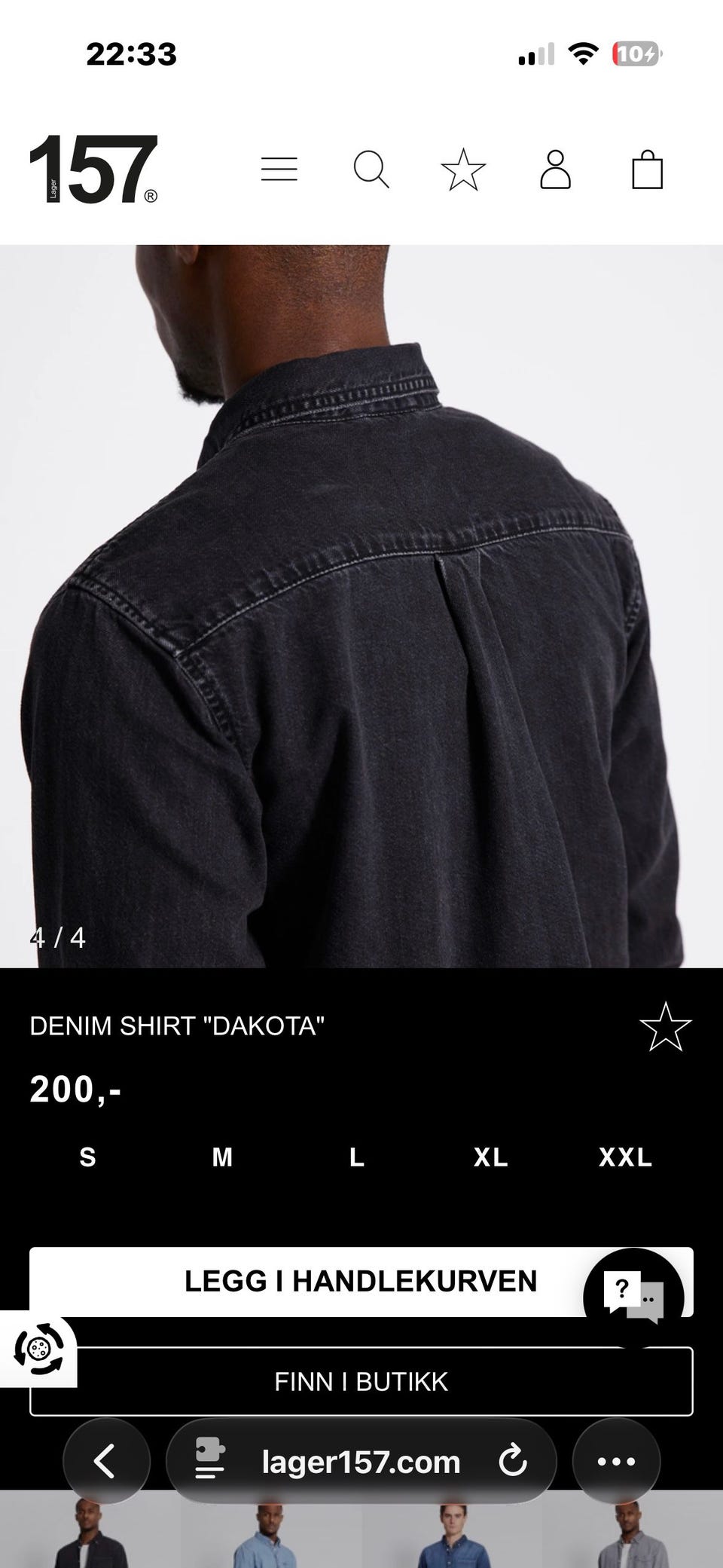Open browser more options menu

click(616, 1461)
